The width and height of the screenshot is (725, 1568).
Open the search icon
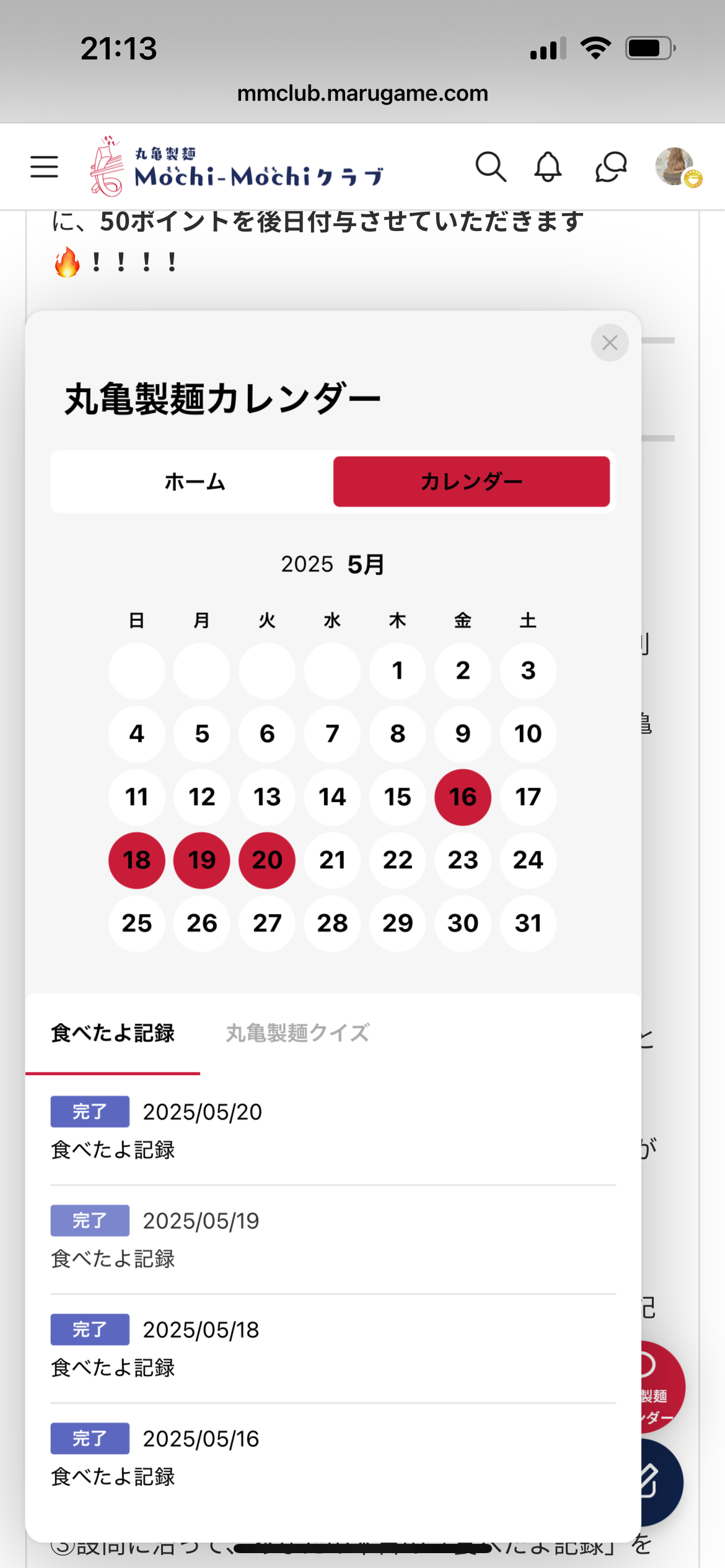[x=491, y=167]
